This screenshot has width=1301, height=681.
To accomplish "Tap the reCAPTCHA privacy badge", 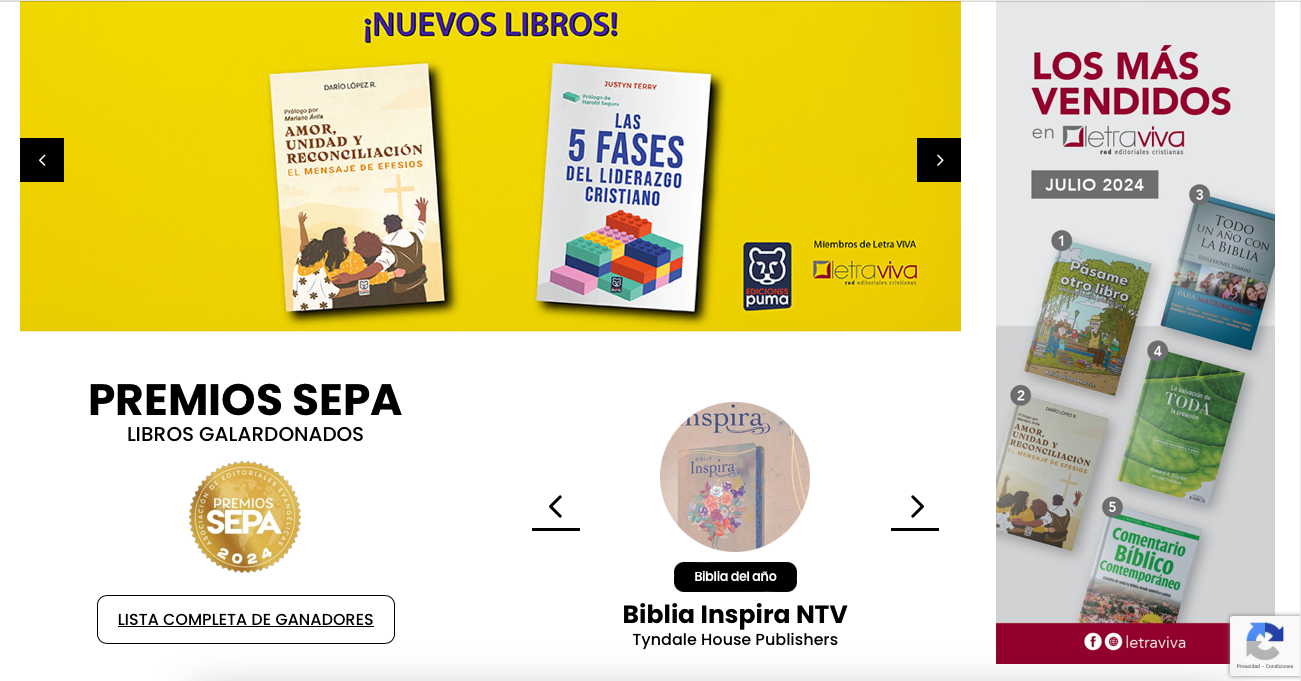I will [x=1264, y=645].
